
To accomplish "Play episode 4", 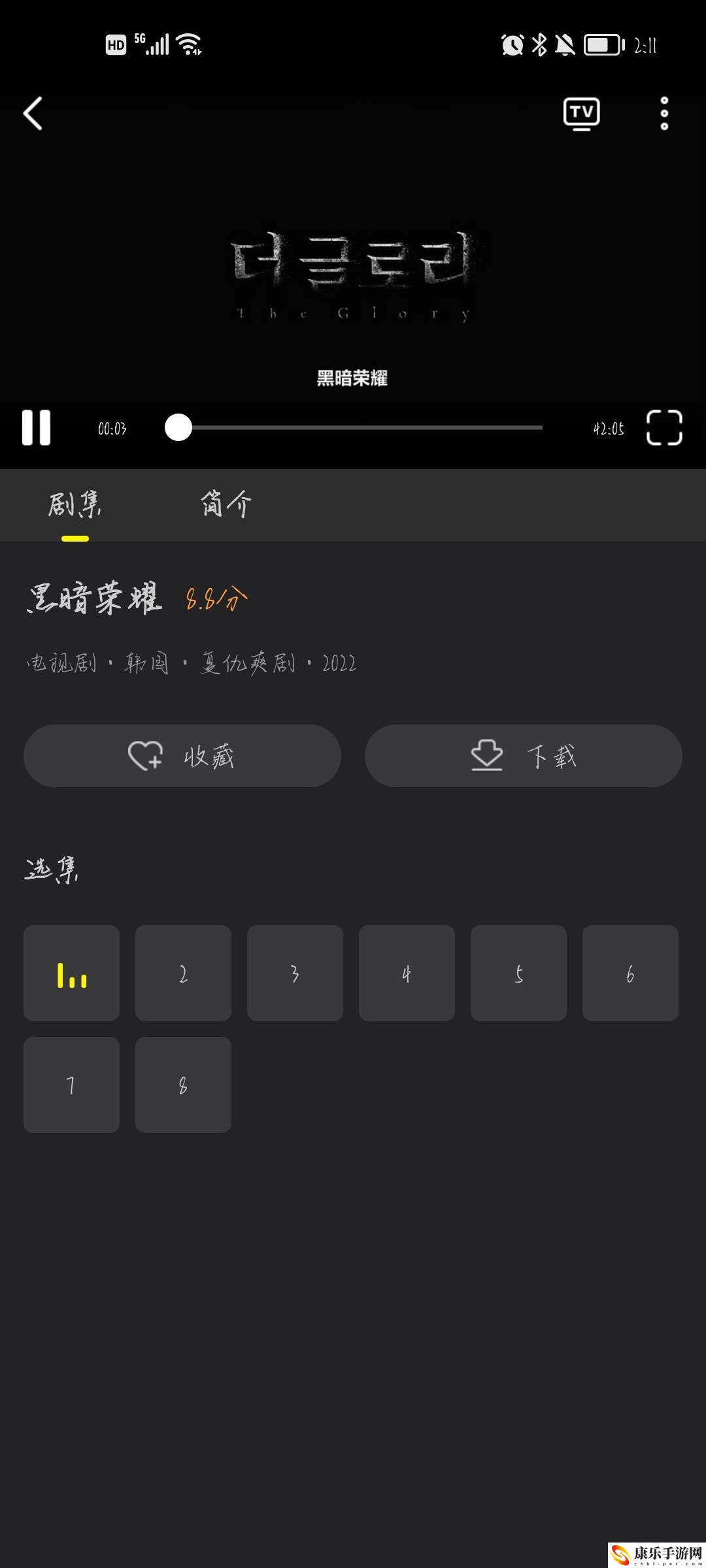I will click(407, 973).
